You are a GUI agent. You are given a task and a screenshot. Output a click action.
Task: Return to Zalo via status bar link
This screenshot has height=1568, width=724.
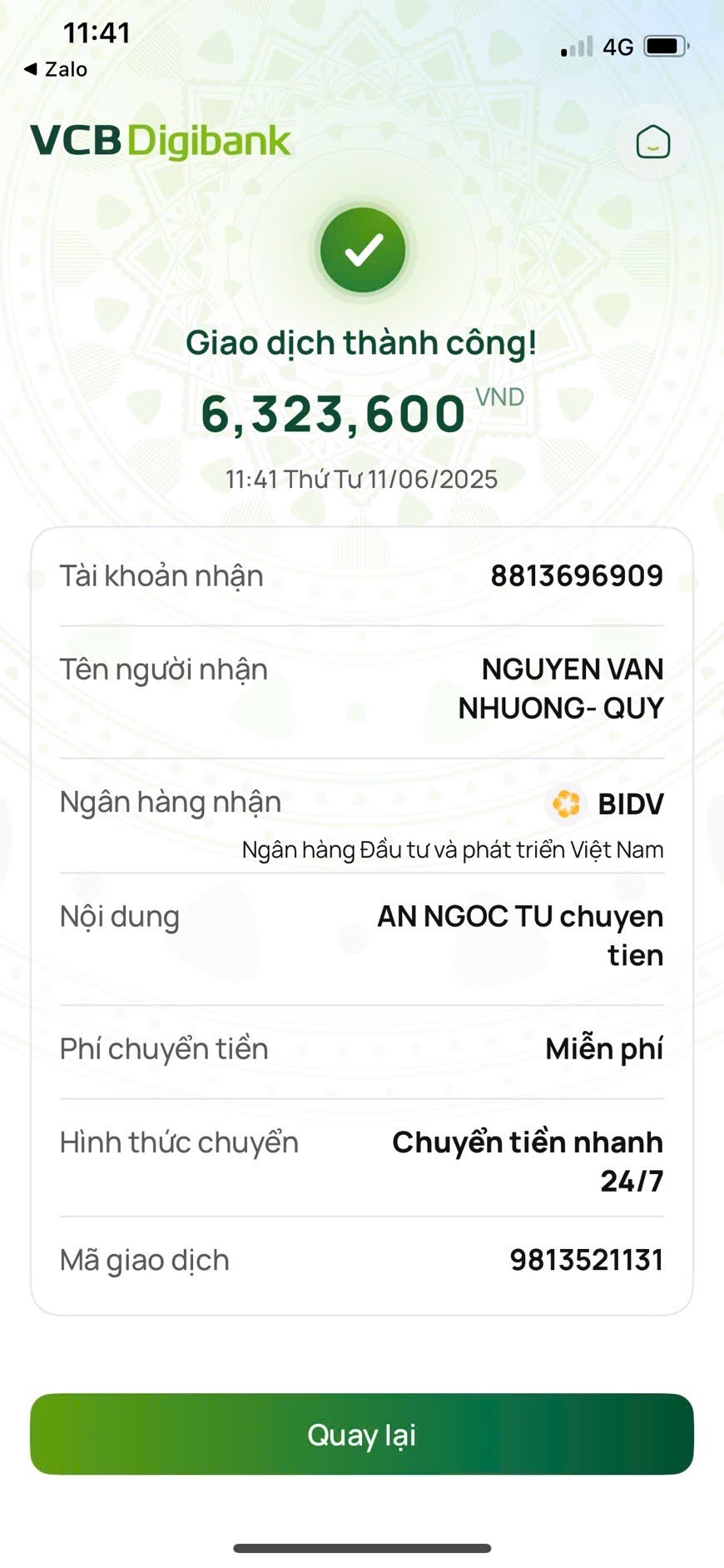tap(56, 69)
